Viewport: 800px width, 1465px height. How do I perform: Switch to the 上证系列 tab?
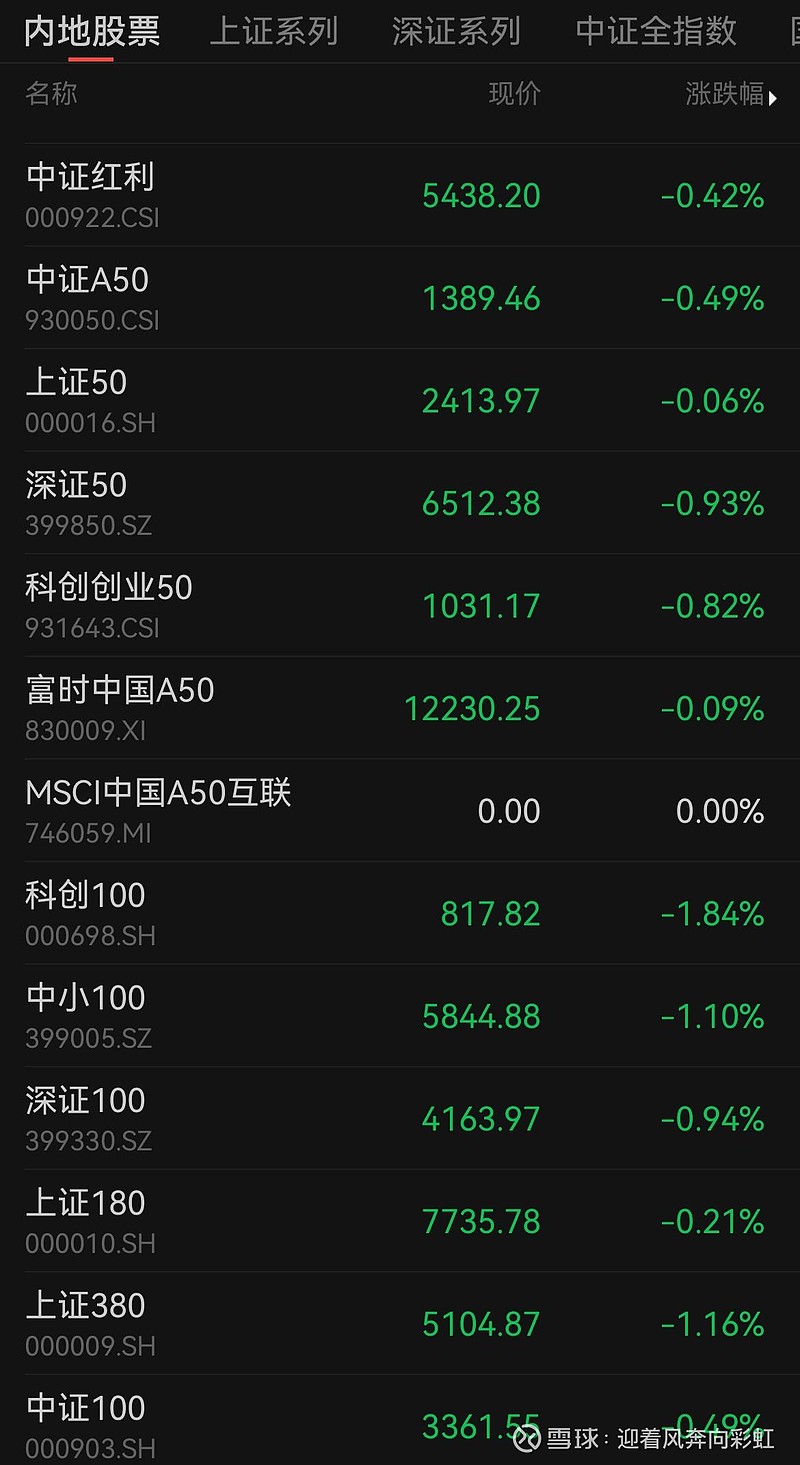pyautogui.click(x=274, y=31)
